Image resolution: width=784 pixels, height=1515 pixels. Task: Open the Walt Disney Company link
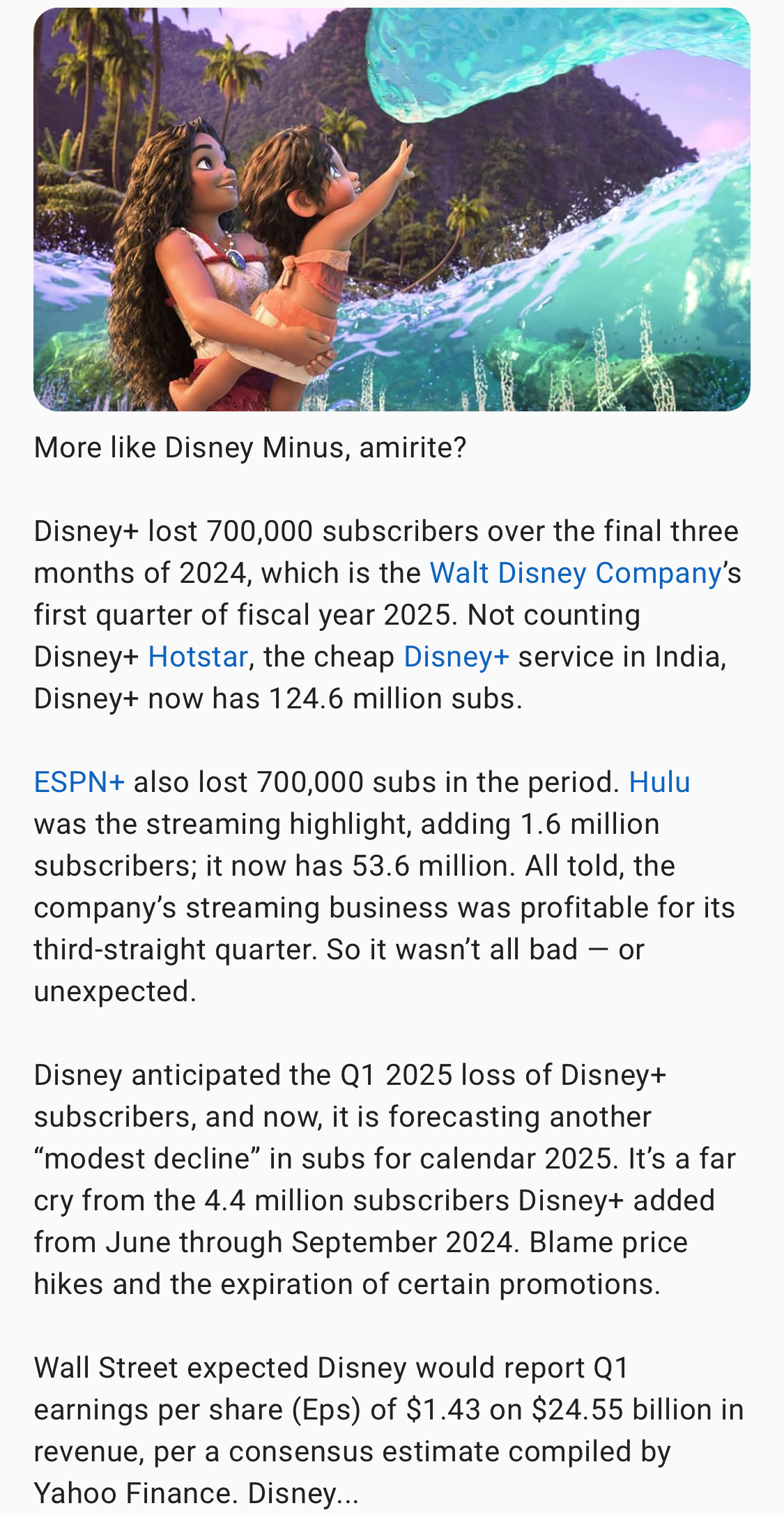(575, 573)
